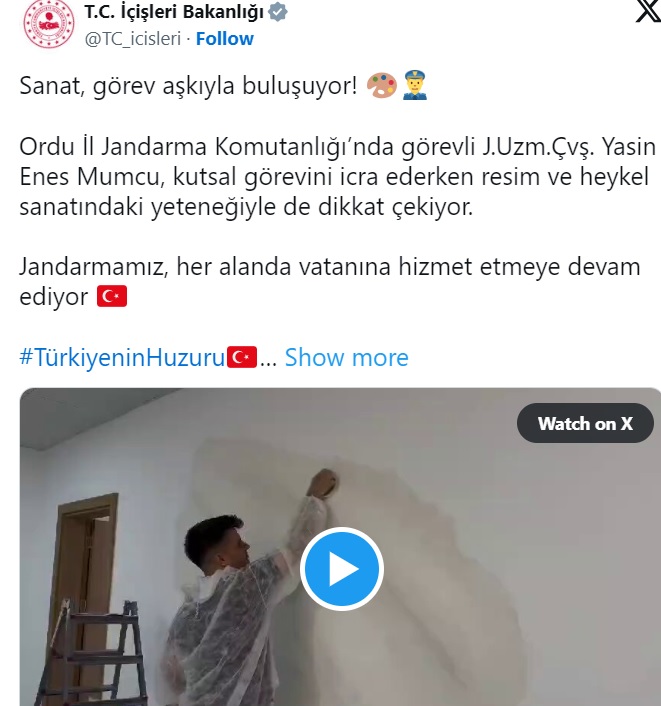Follow the TC_icisleri account
Image resolution: width=661 pixels, height=706 pixels.
[224, 39]
